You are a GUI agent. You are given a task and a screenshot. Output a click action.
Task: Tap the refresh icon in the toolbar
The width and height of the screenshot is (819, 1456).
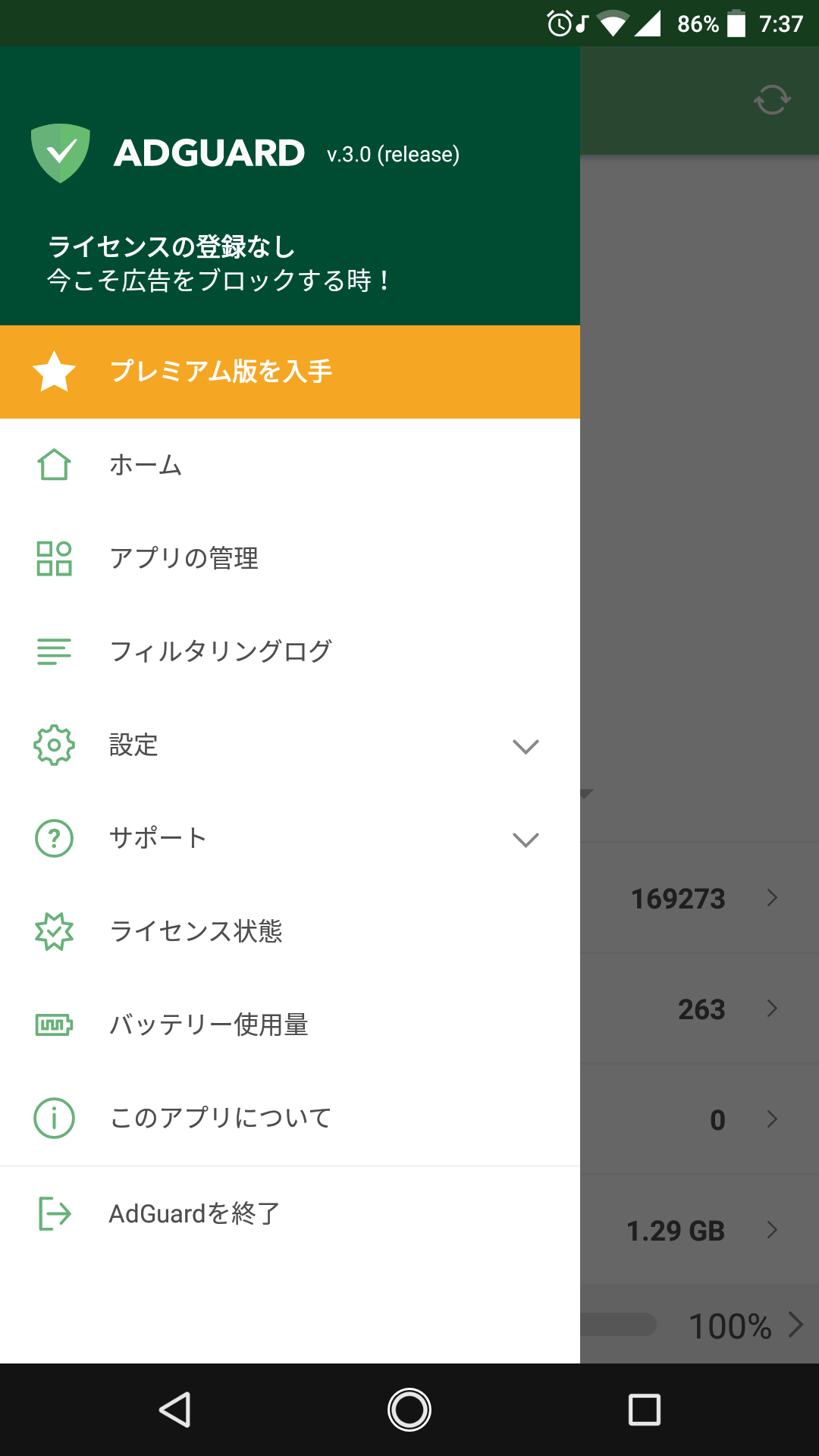pos(772,100)
